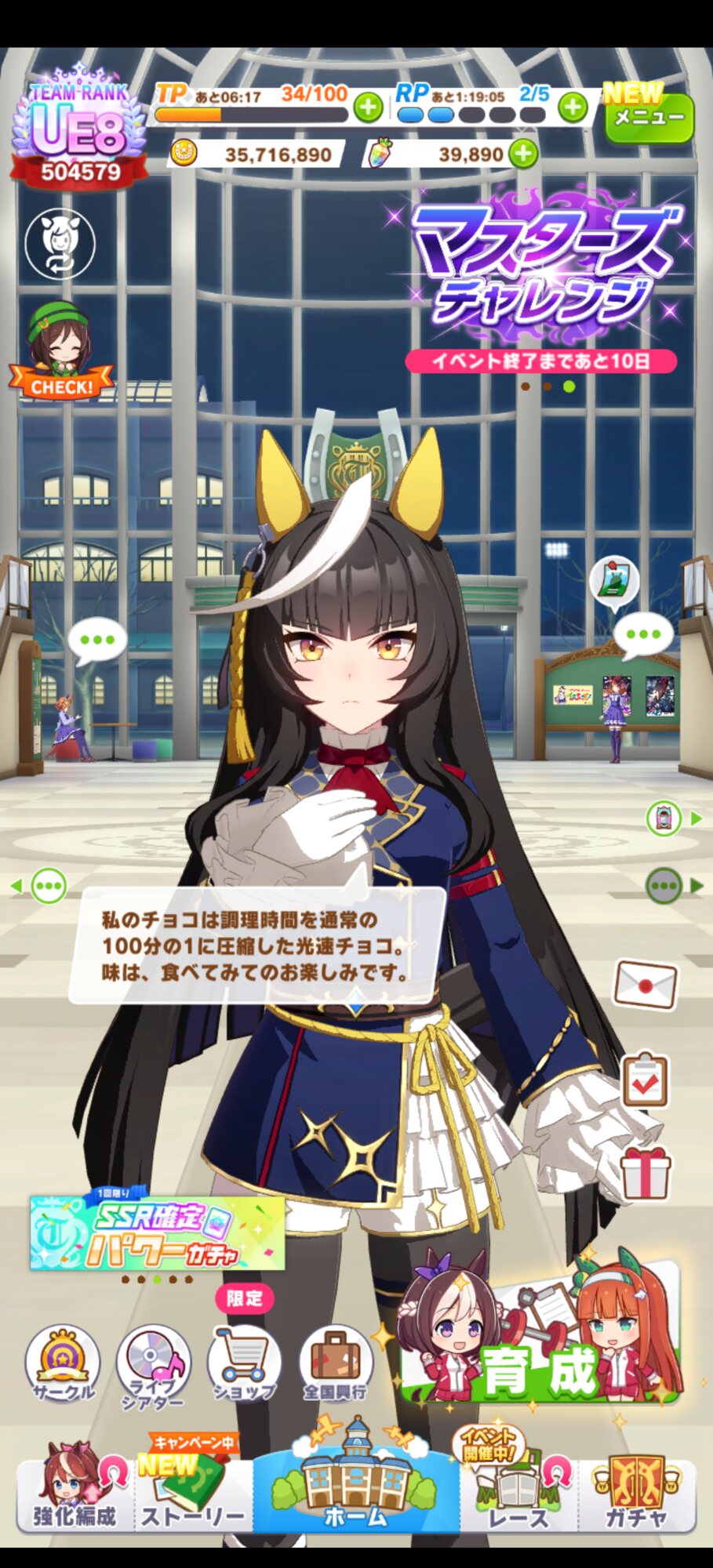
Task: Open the missions clipboard icon
Action: point(645,1080)
